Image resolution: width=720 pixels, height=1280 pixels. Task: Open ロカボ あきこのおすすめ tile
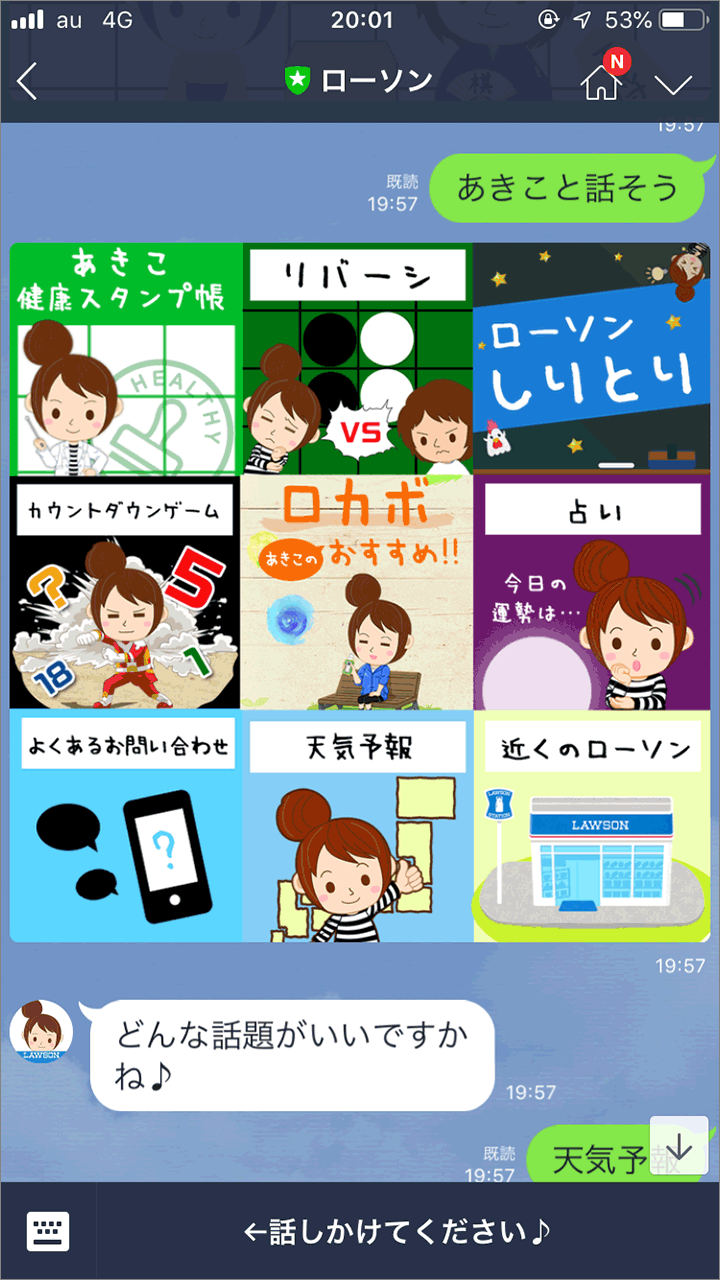point(357,592)
